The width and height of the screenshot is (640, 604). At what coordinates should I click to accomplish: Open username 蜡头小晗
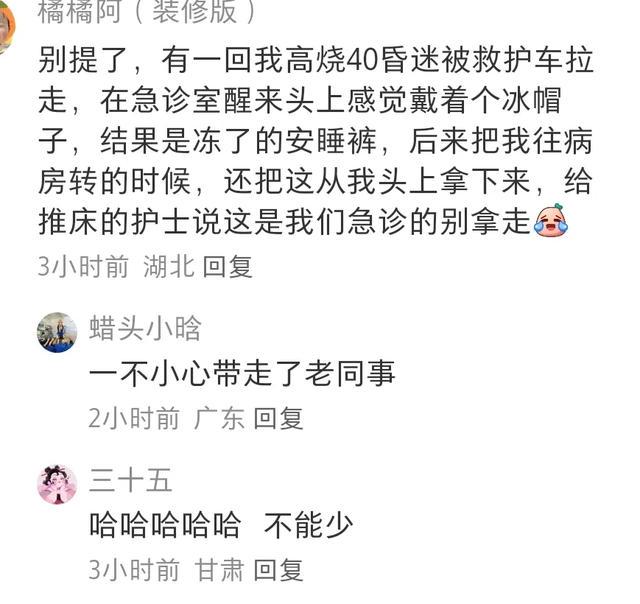pos(145,328)
